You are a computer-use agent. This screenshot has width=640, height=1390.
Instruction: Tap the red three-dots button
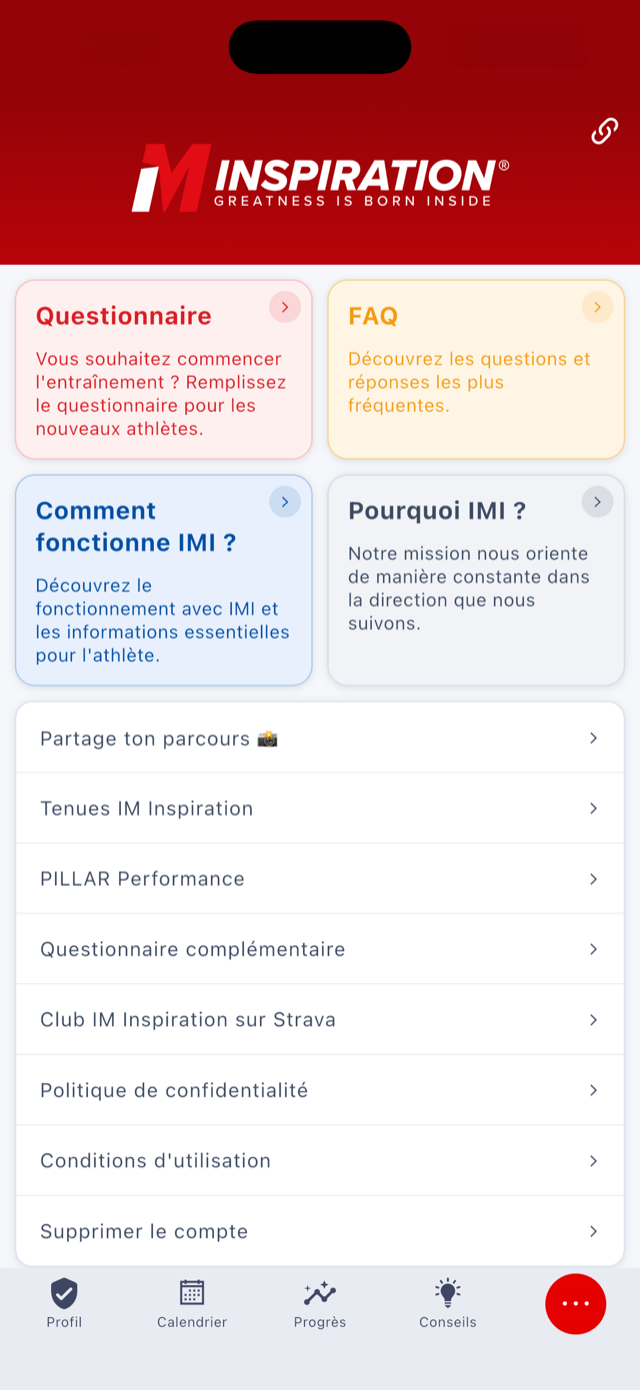pyautogui.click(x=576, y=1304)
